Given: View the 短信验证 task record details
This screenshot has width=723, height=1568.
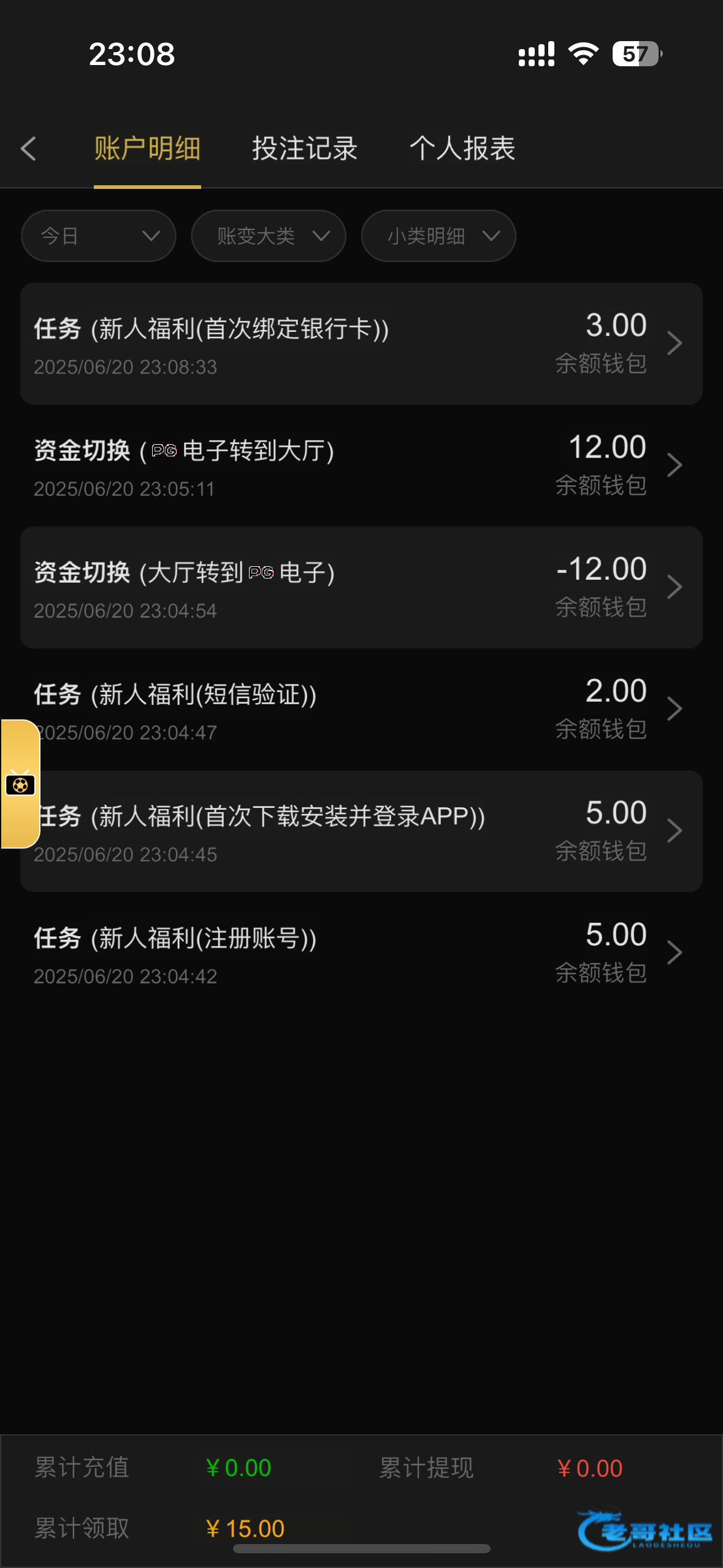Looking at the screenshot, I should tap(361, 710).
